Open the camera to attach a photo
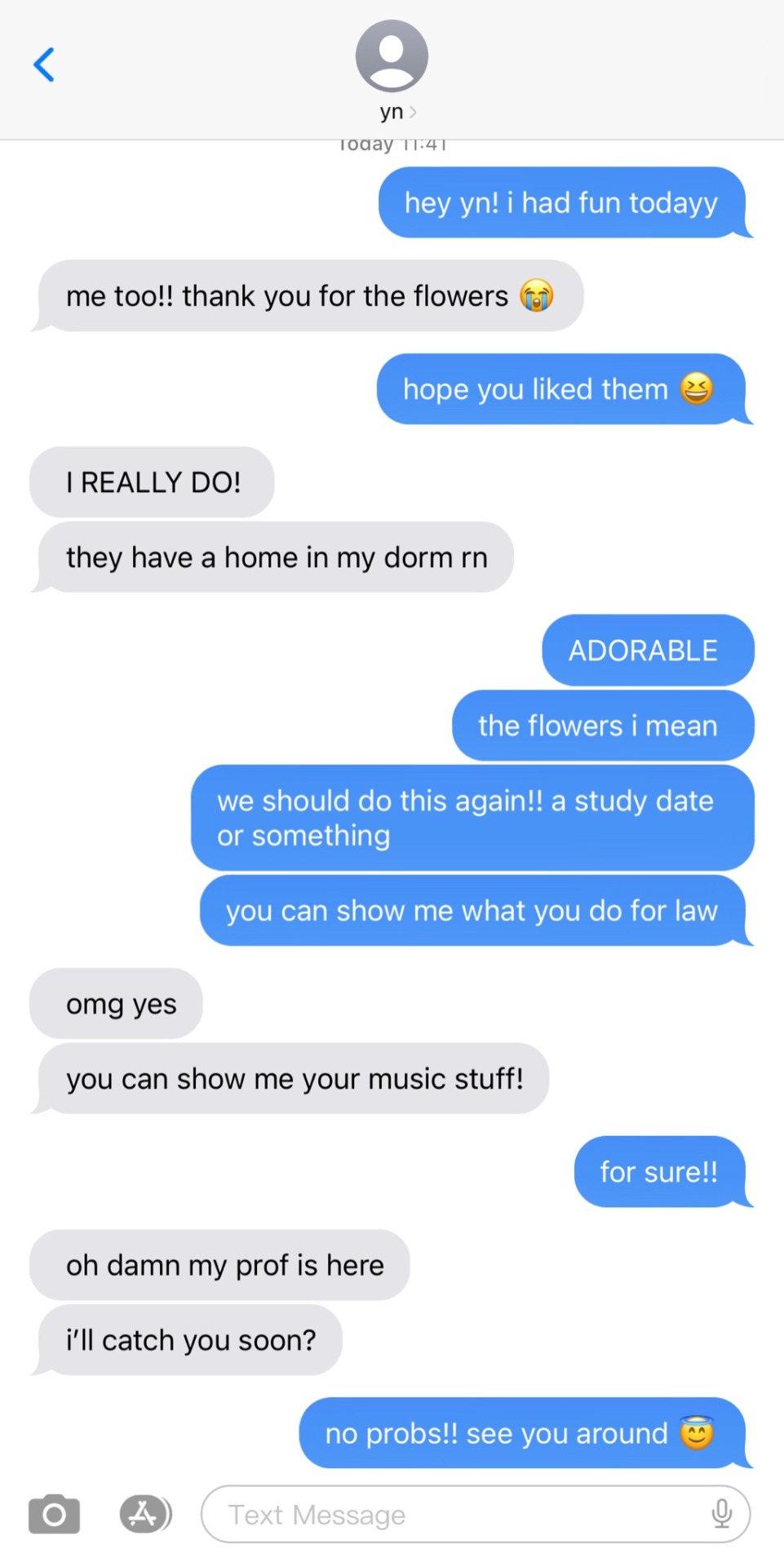 pyautogui.click(x=54, y=1515)
